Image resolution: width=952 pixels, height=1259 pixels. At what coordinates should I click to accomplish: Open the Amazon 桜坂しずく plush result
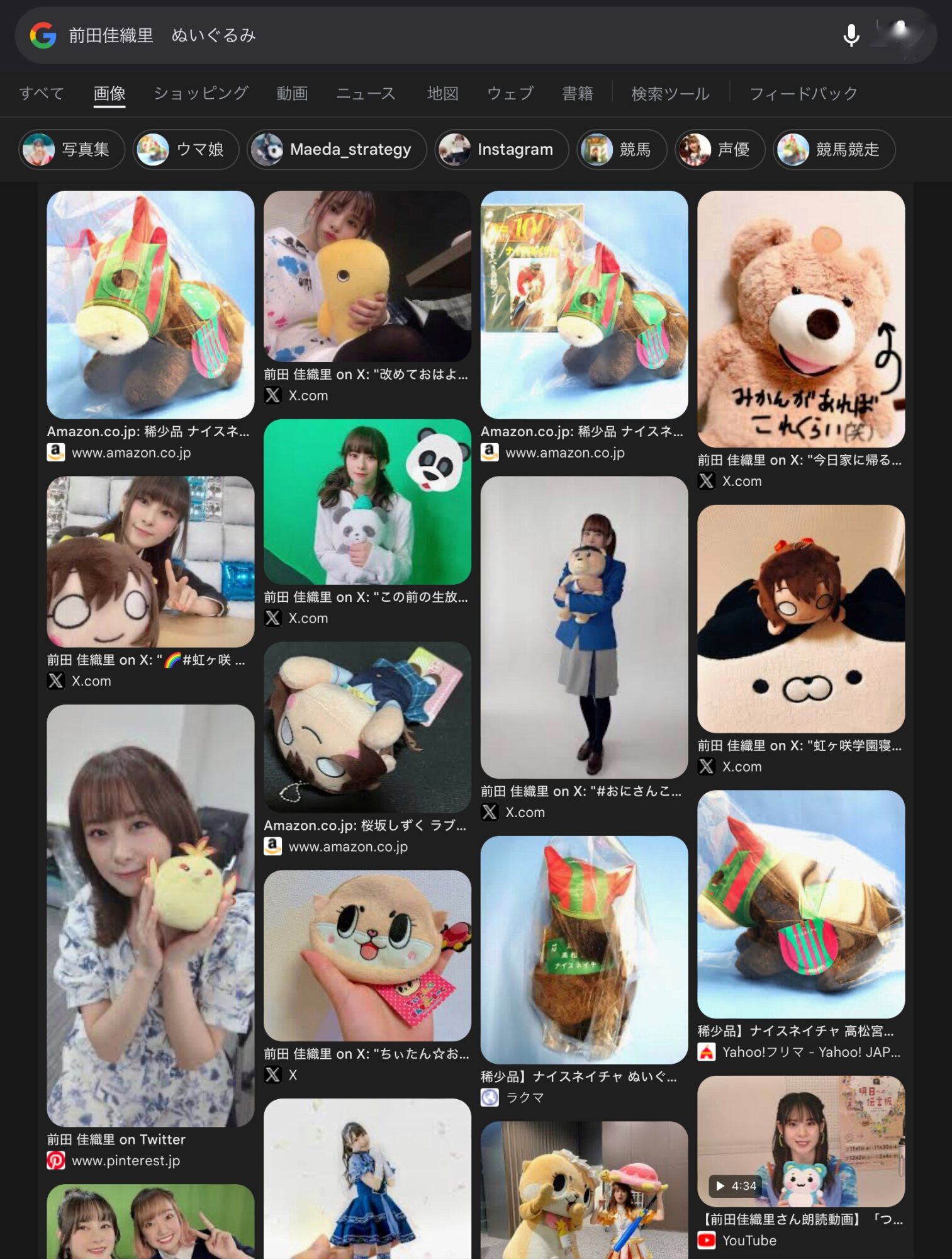[367, 727]
